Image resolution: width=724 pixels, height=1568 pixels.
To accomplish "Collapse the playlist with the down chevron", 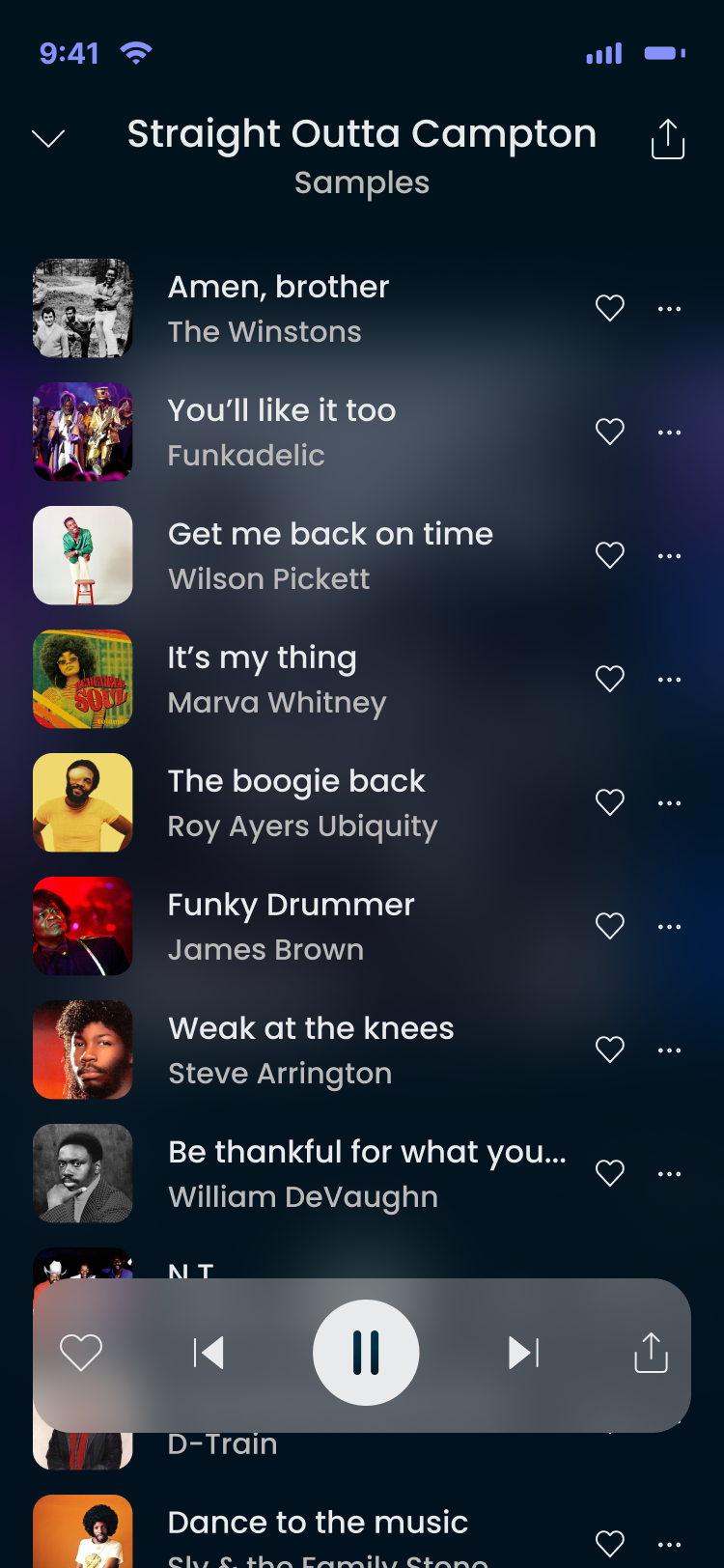I will [x=48, y=139].
